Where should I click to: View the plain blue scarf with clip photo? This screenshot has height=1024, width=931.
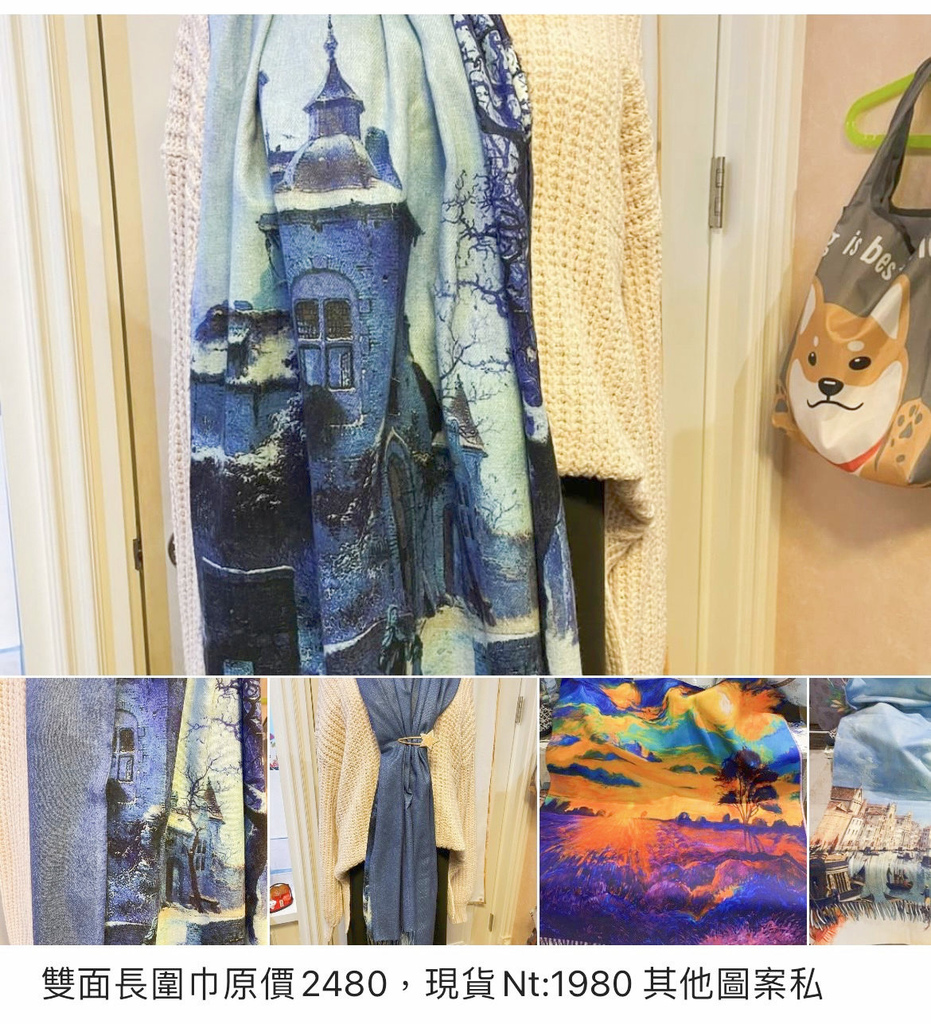[x=403, y=811]
